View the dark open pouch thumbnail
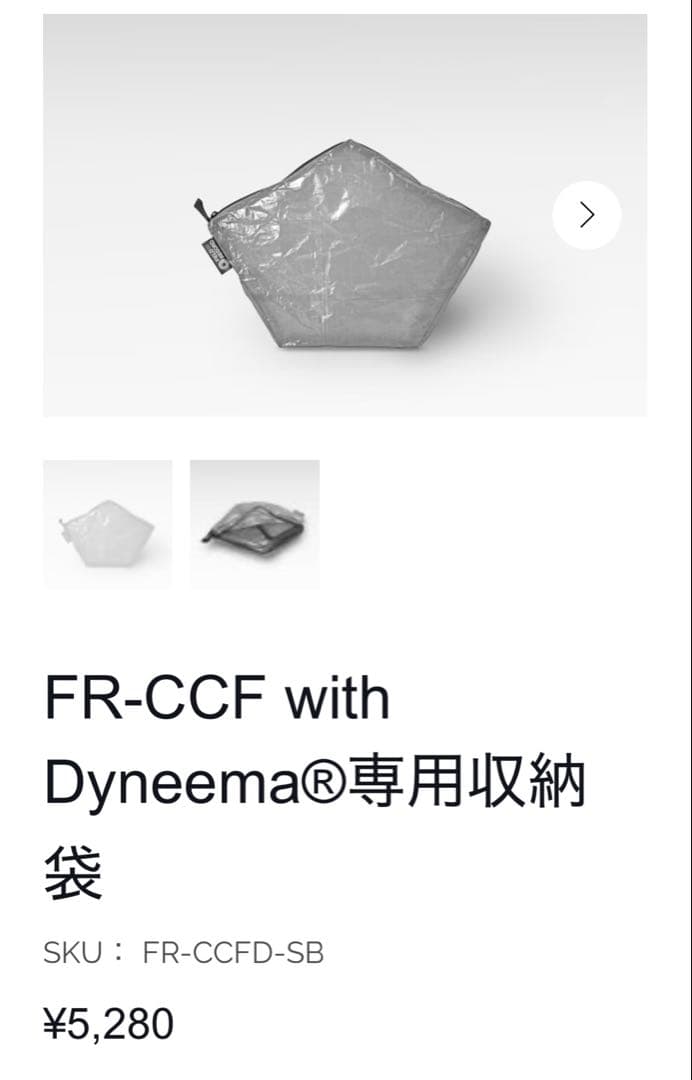 click(255, 524)
